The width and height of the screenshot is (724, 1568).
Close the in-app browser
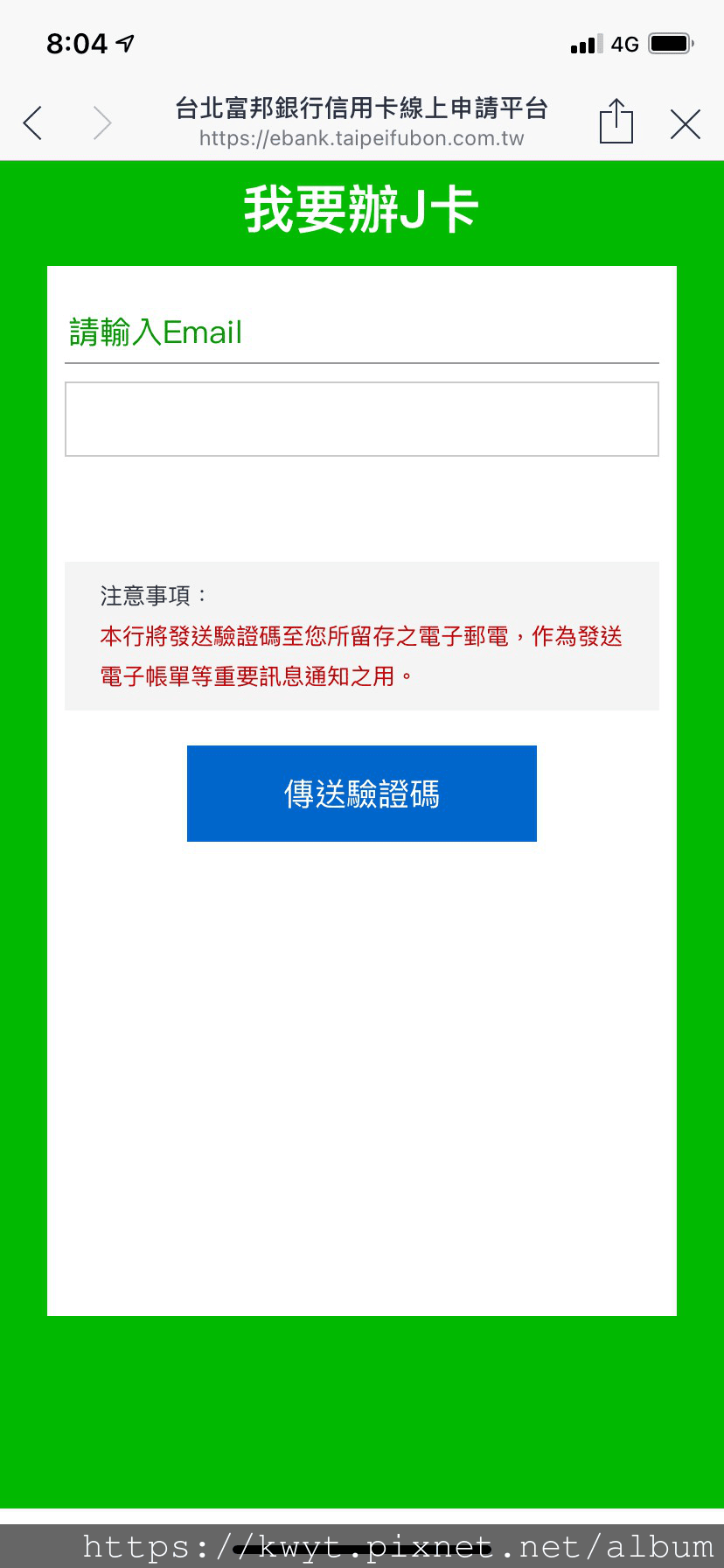(x=685, y=124)
